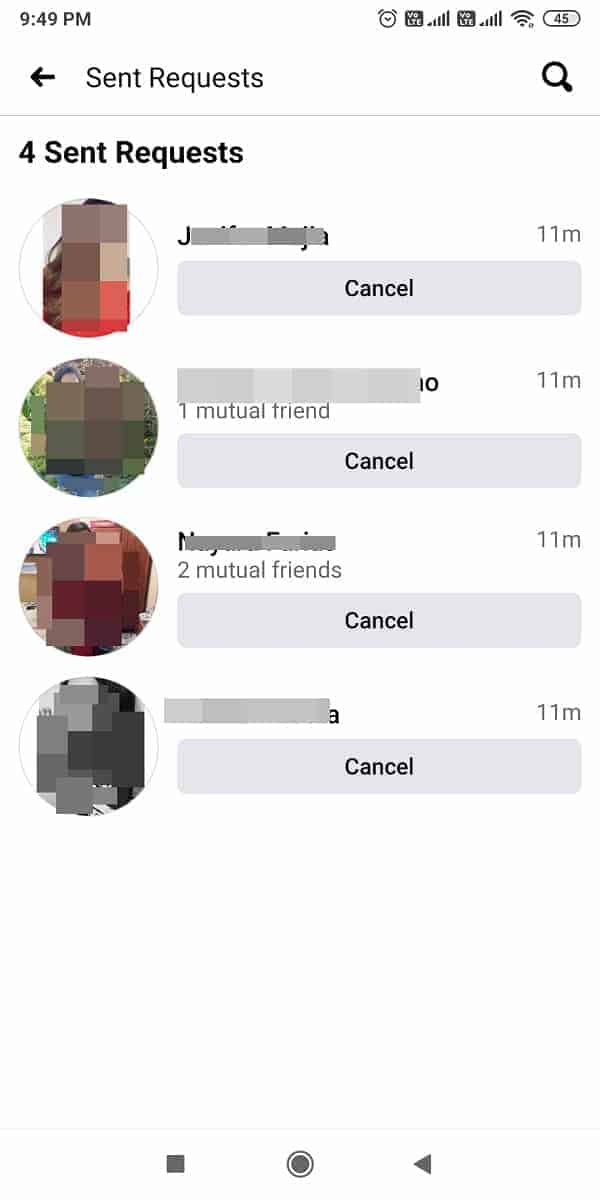
Task: Cancel the last sent friend request
Action: pos(379,766)
